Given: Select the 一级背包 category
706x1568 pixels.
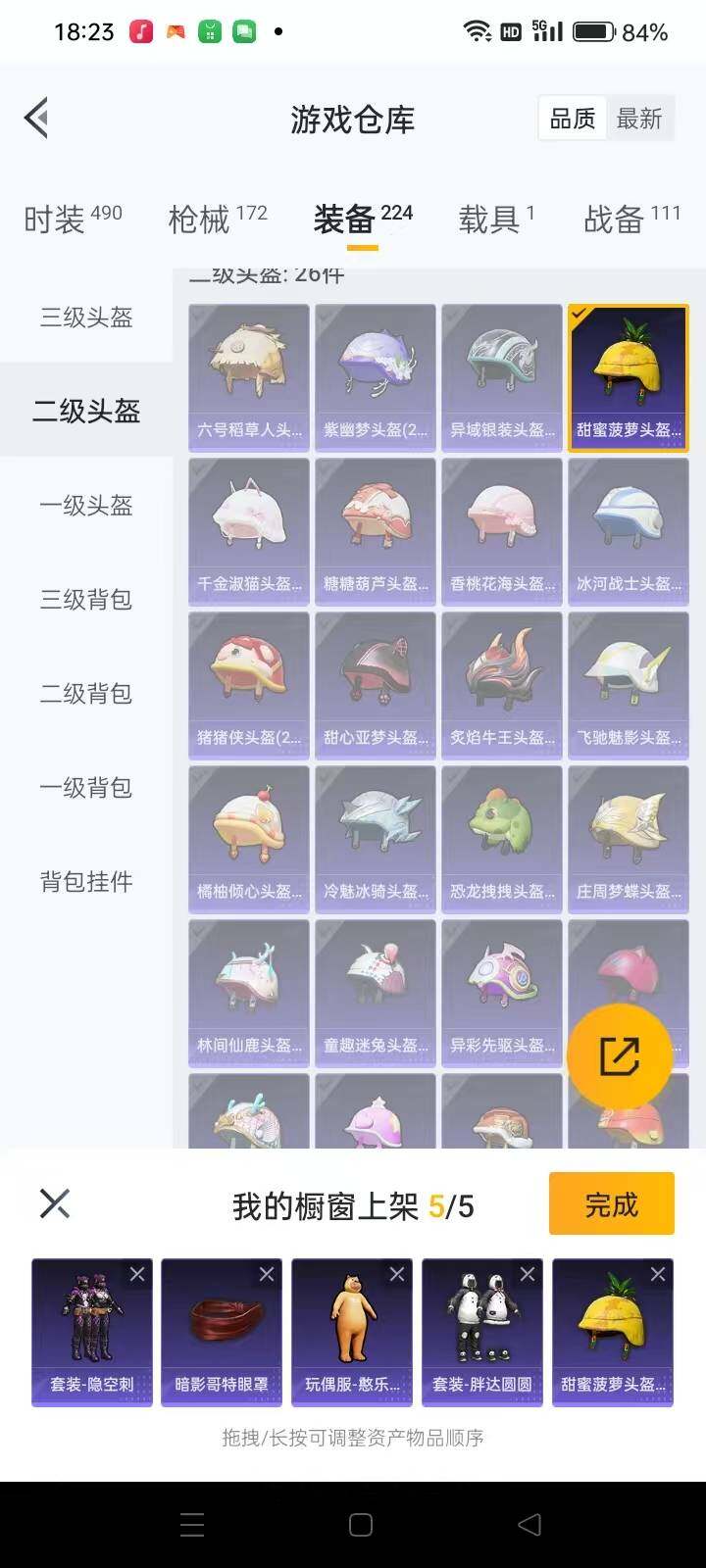Looking at the screenshot, I should tap(86, 788).
